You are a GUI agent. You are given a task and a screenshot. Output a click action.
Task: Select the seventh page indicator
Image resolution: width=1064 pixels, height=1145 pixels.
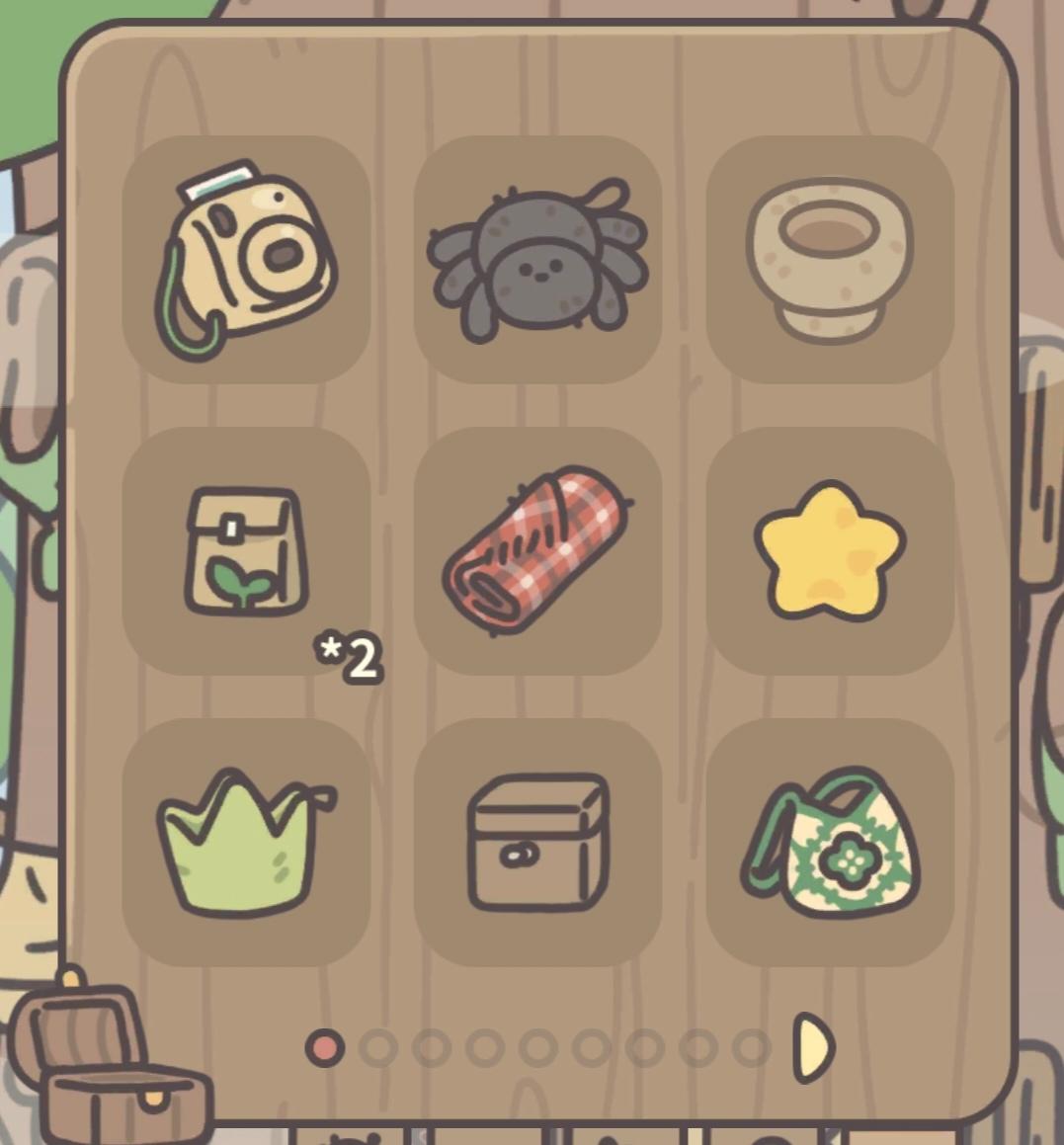tap(645, 1049)
